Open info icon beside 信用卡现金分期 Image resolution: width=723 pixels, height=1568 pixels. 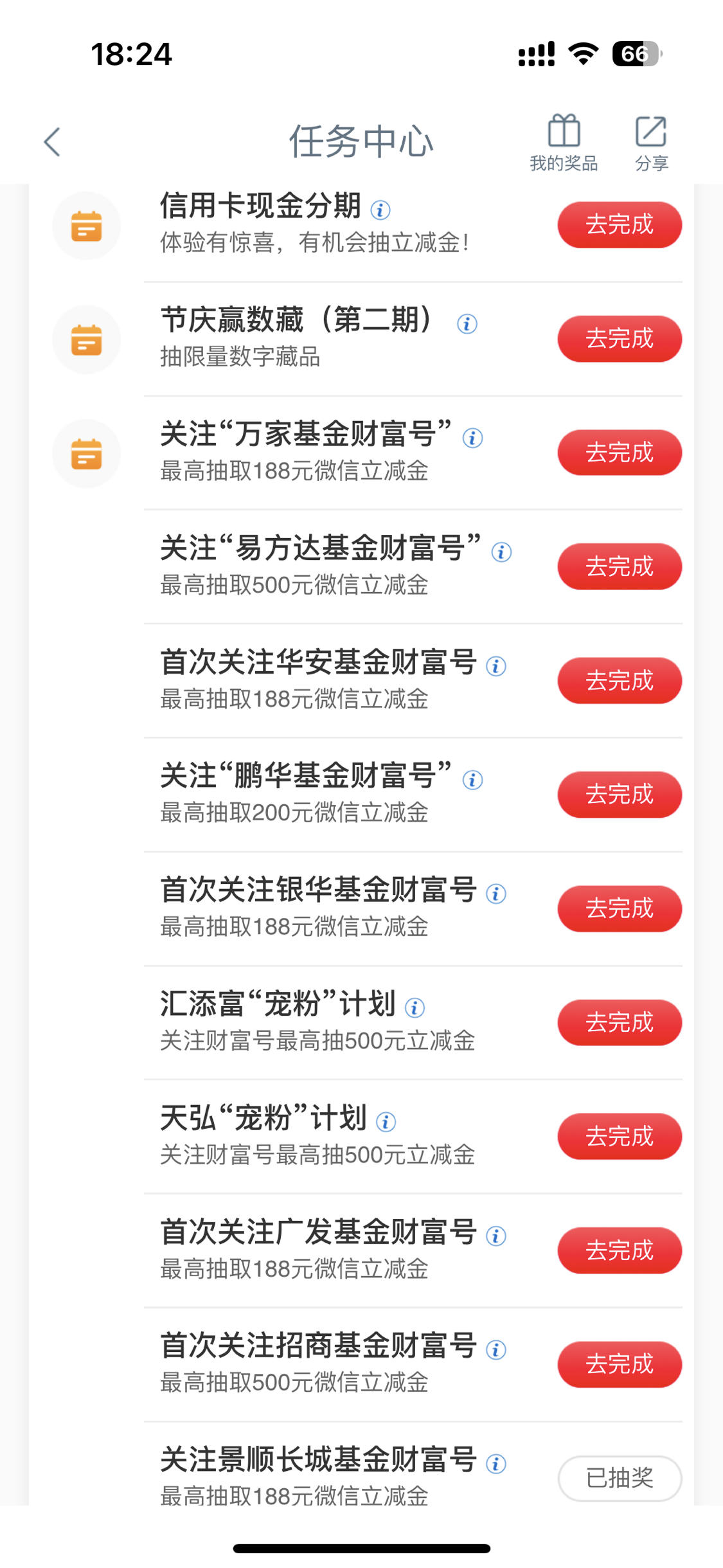click(x=380, y=210)
